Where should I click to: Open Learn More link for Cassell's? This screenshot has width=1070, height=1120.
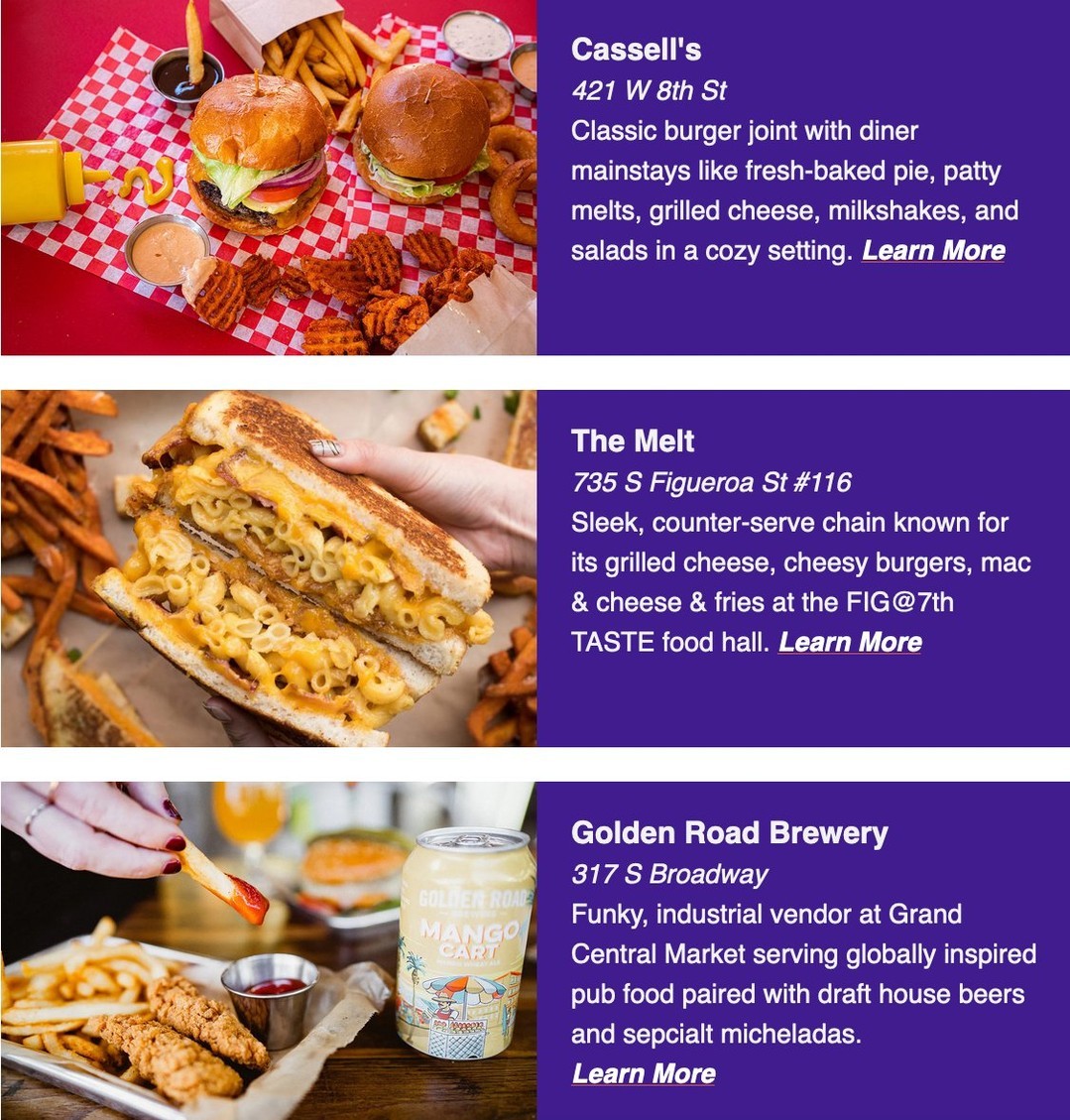pos(933,251)
